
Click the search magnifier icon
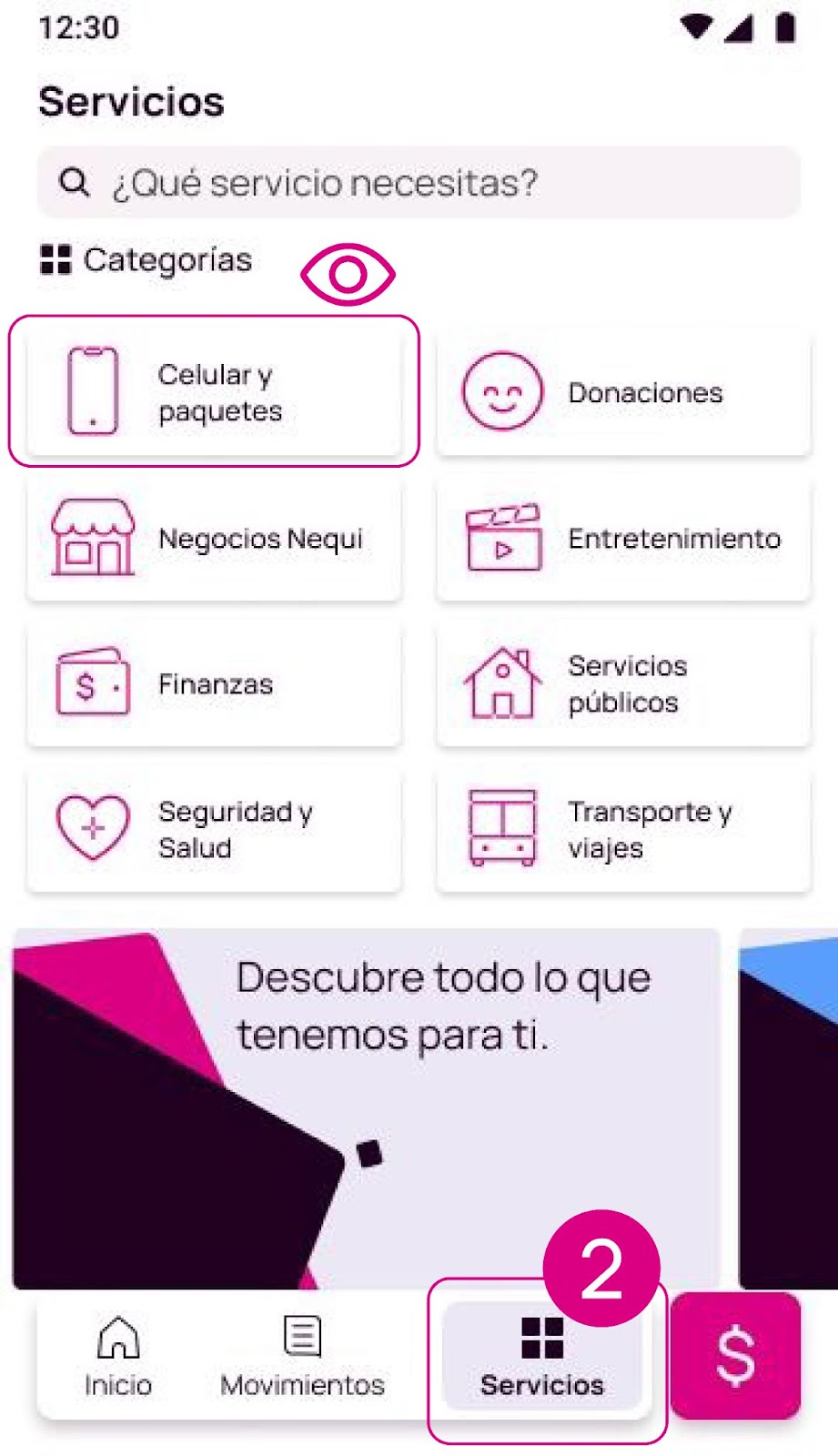point(72,181)
